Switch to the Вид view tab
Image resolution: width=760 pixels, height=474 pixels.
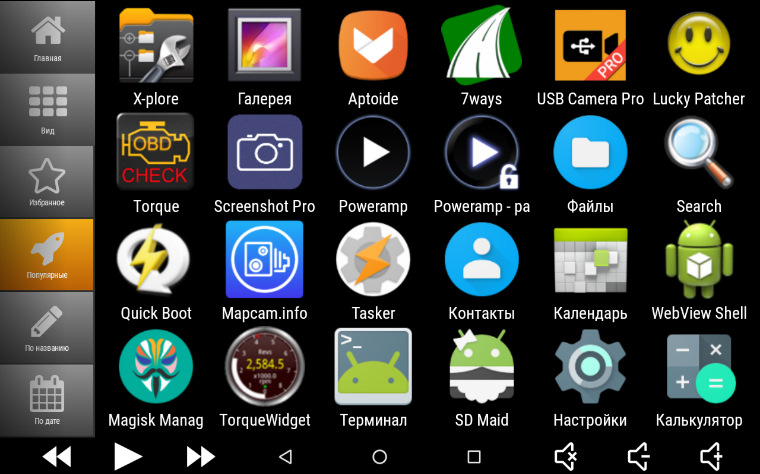pos(47,108)
